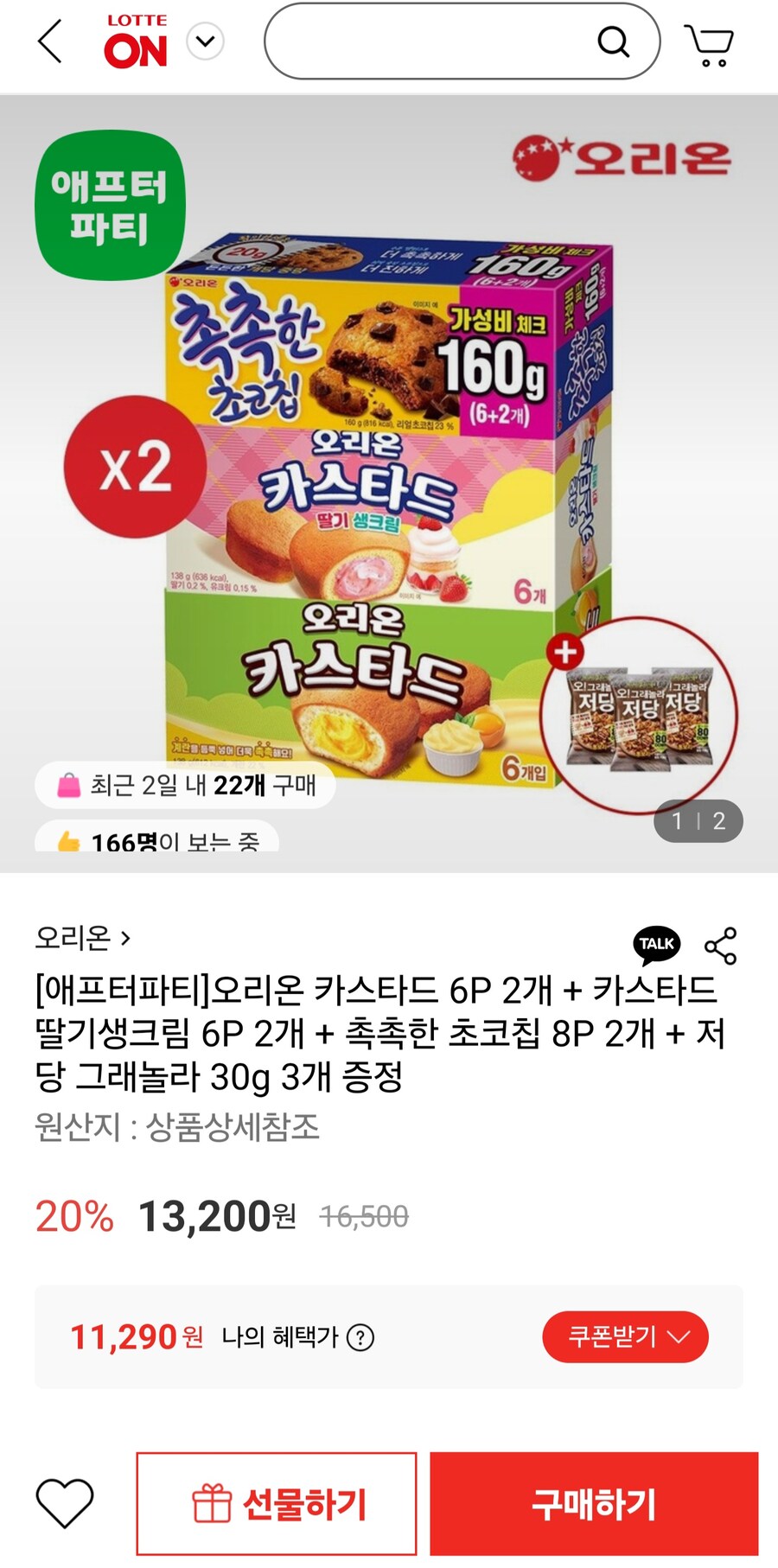This screenshot has height=1568, width=778.
Task: Open the Lotte ON logo dropdown
Action: tap(206, 41)
